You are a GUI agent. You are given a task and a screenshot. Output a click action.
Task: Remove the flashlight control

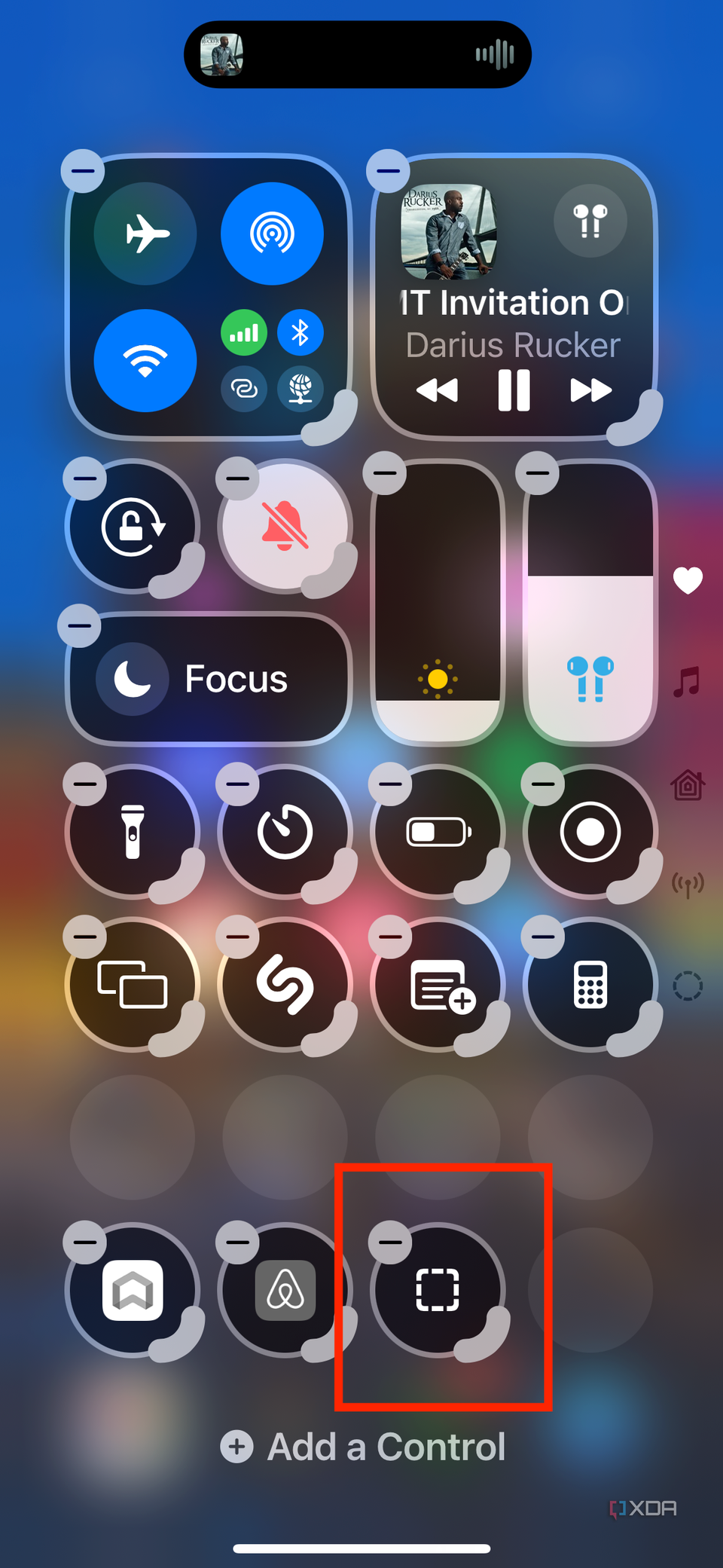[x=85, y=784]
